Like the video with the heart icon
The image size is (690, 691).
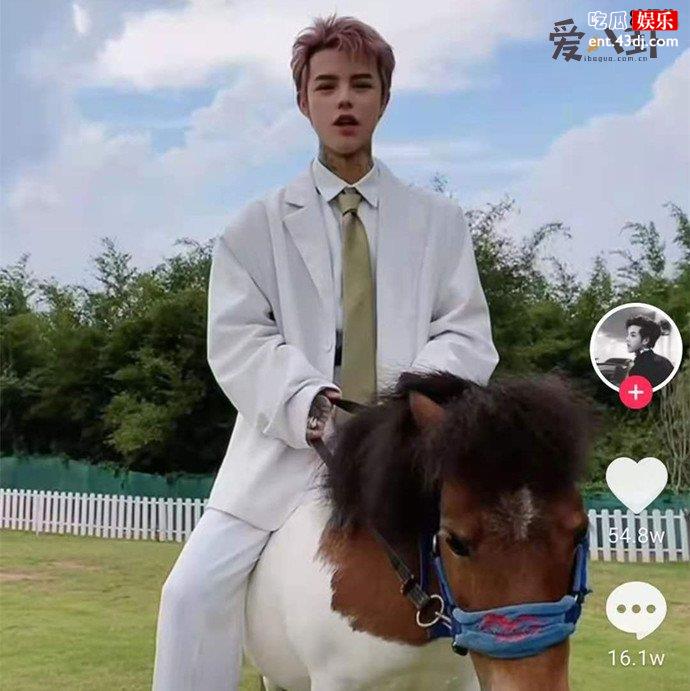coord(636,484)
